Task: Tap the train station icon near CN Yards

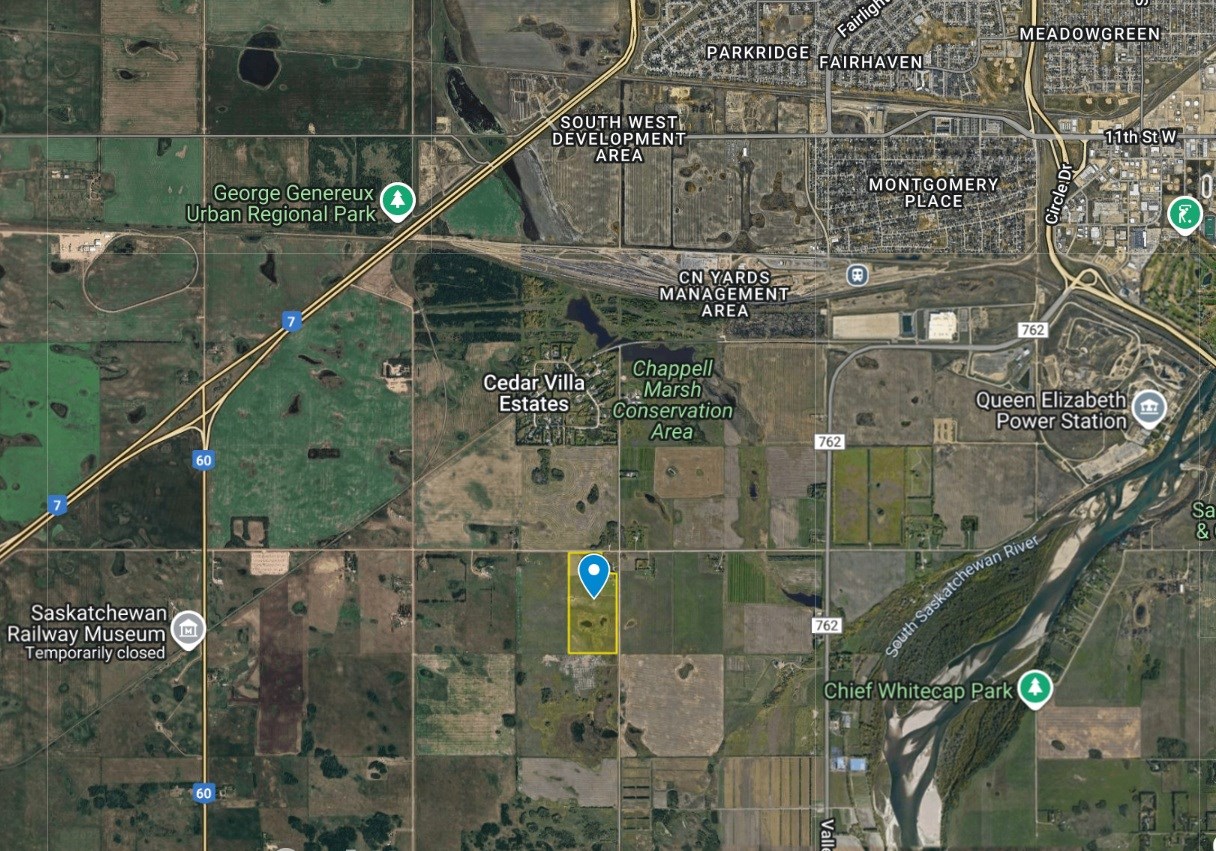Action: pos(856,273)
